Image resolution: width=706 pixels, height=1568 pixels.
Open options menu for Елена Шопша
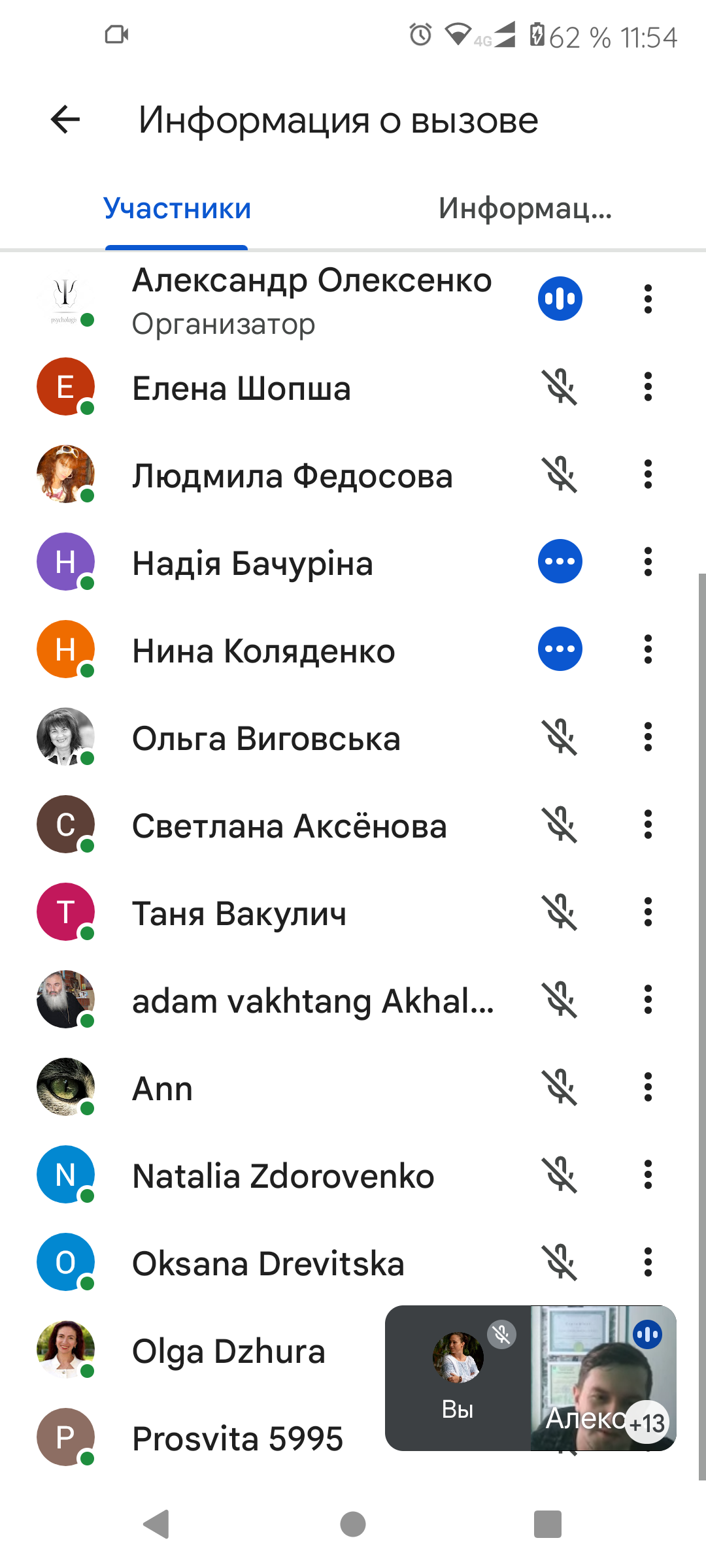(648, 387)
